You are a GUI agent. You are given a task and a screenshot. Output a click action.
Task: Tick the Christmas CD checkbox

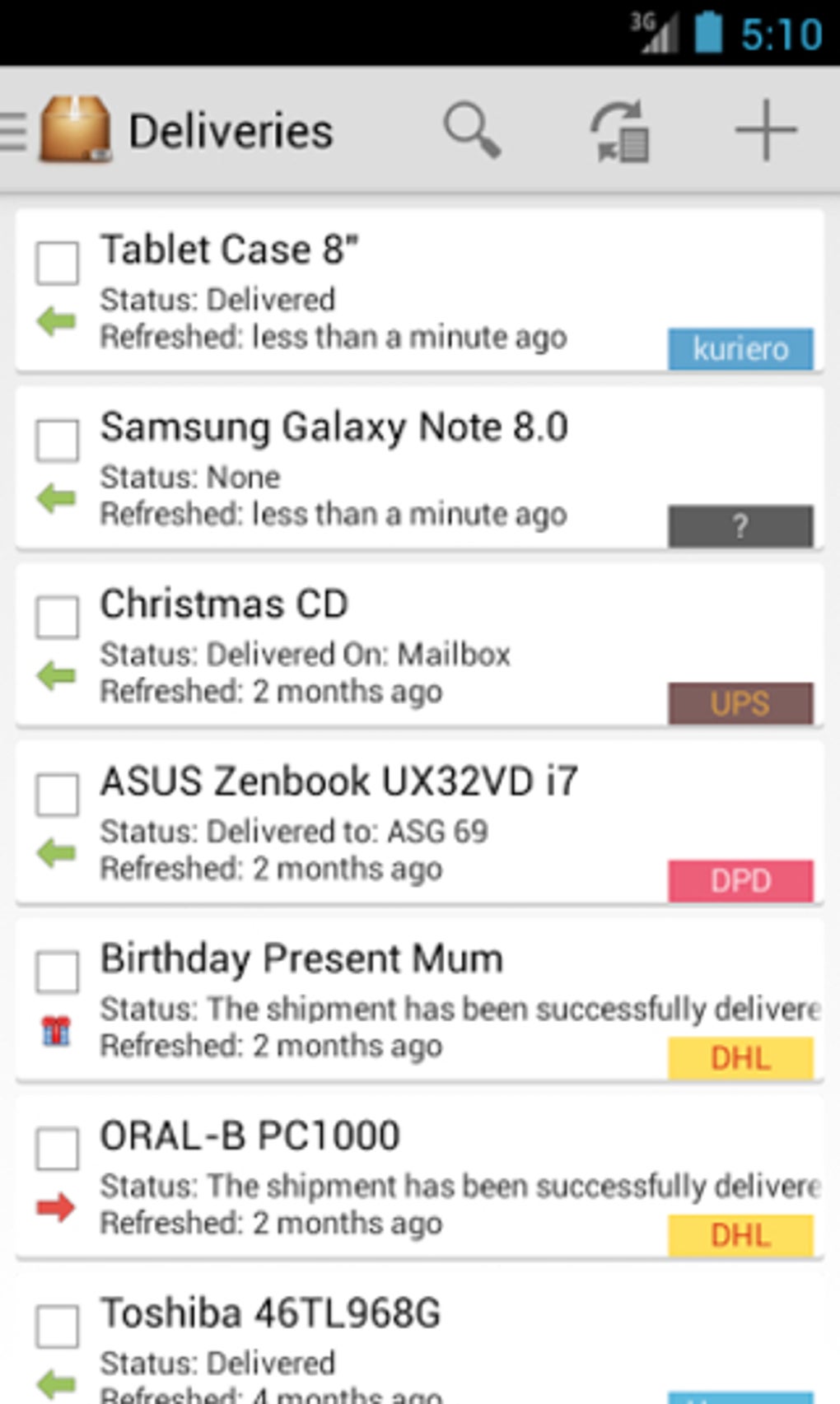pyautogui.click(x=57, y=617)
